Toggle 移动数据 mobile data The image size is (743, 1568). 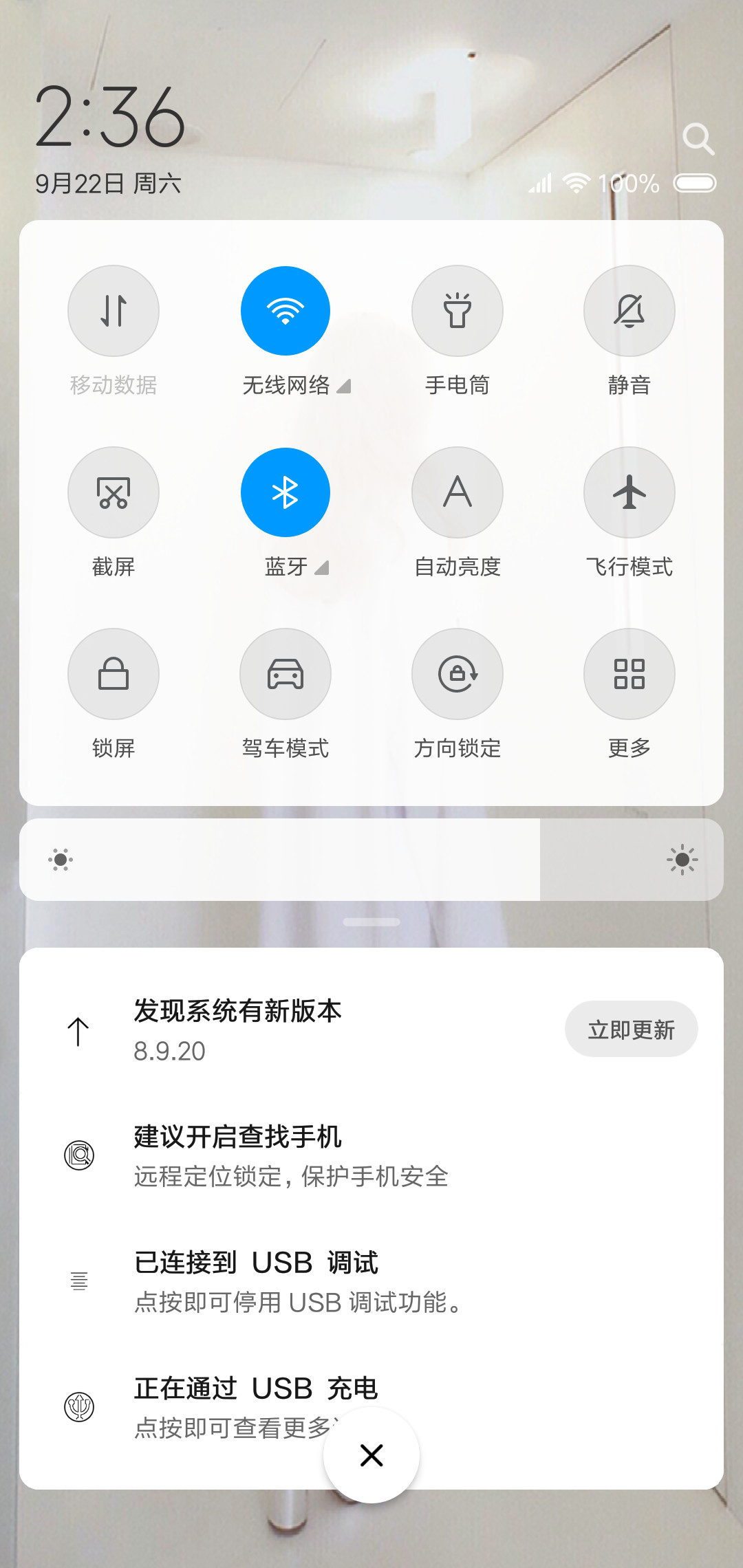tap(114, 311)
